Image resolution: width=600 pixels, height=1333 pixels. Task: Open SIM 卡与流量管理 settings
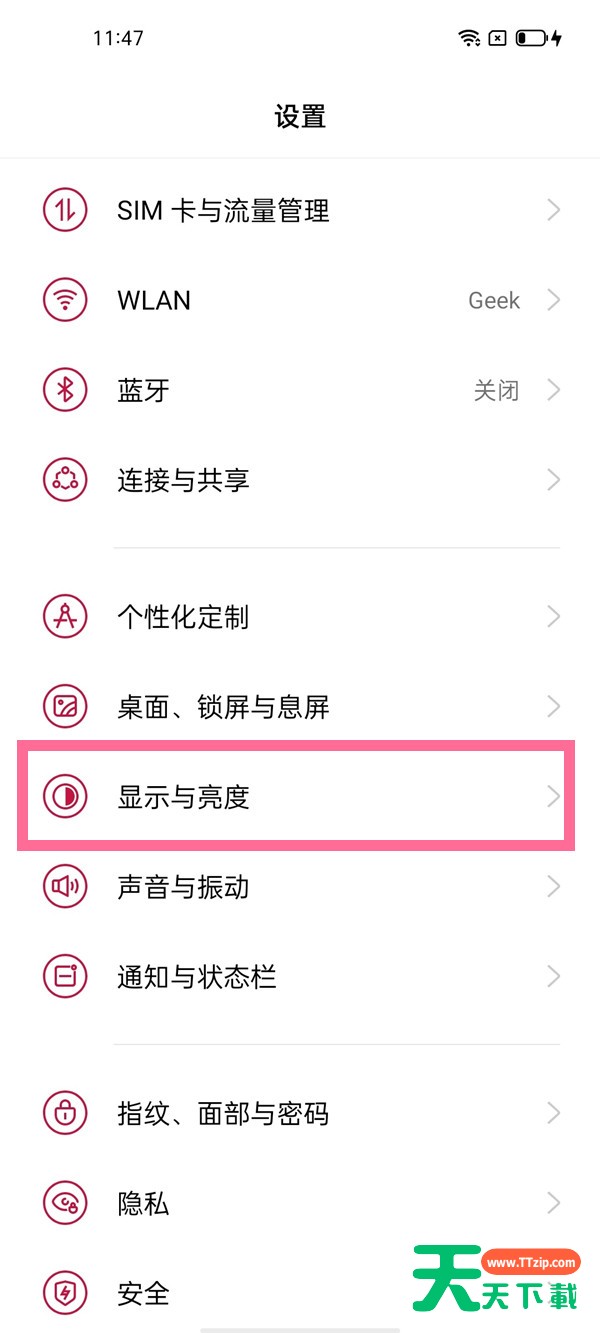[300, 211]
